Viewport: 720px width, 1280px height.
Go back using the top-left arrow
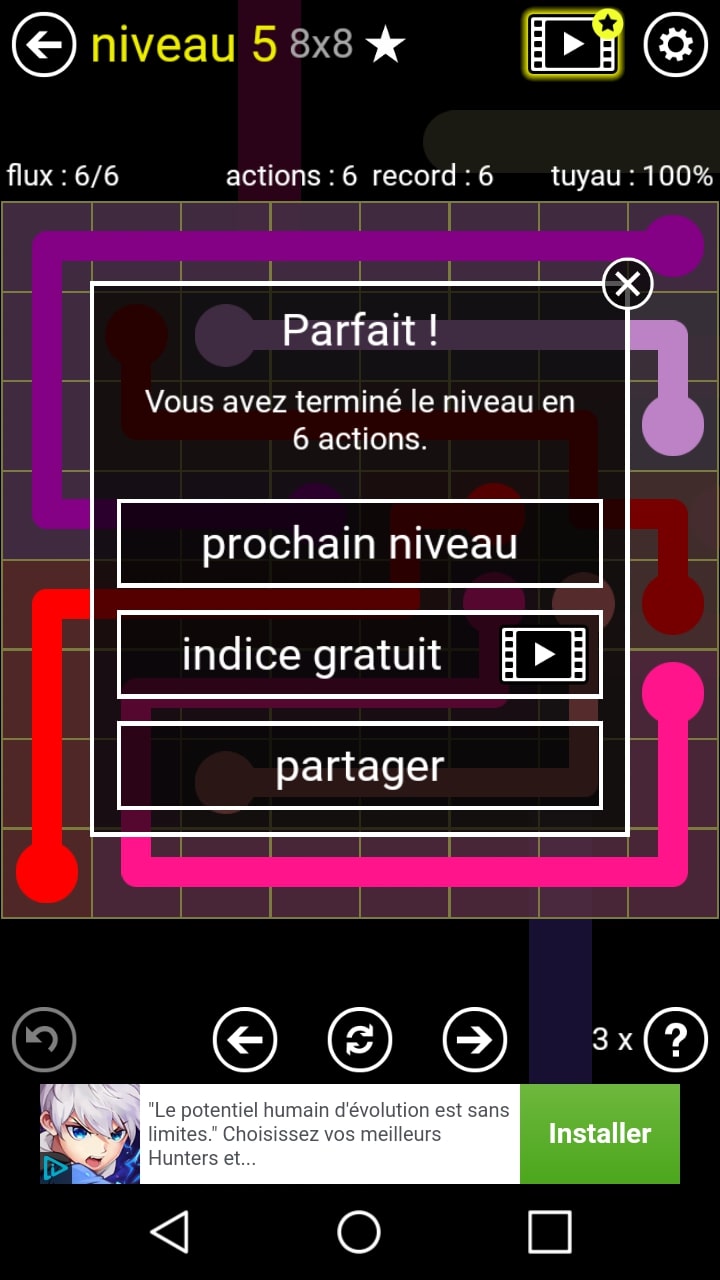pyautogui.click(x=44, y=45)
